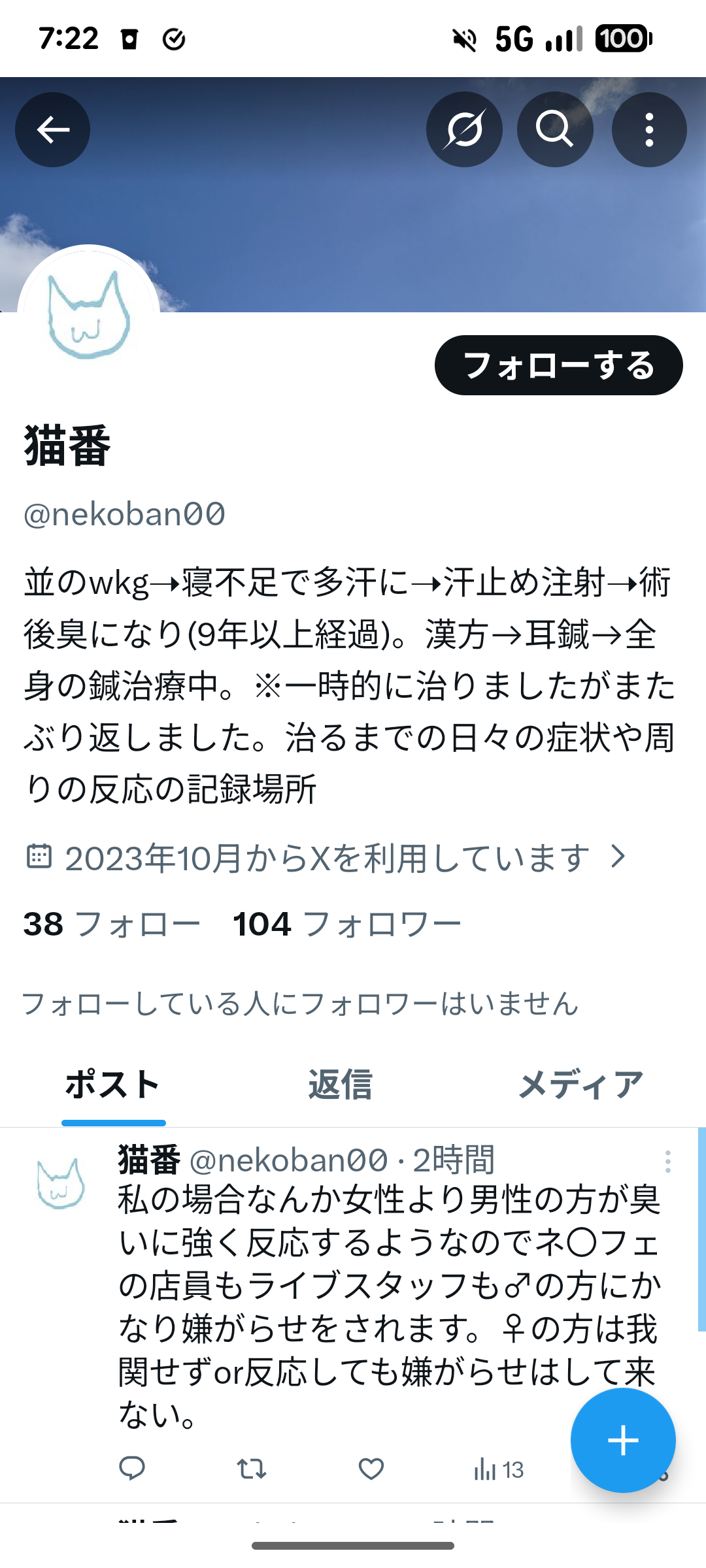Go back using the arrow button
706x1568 pixels.
(53, 129)
